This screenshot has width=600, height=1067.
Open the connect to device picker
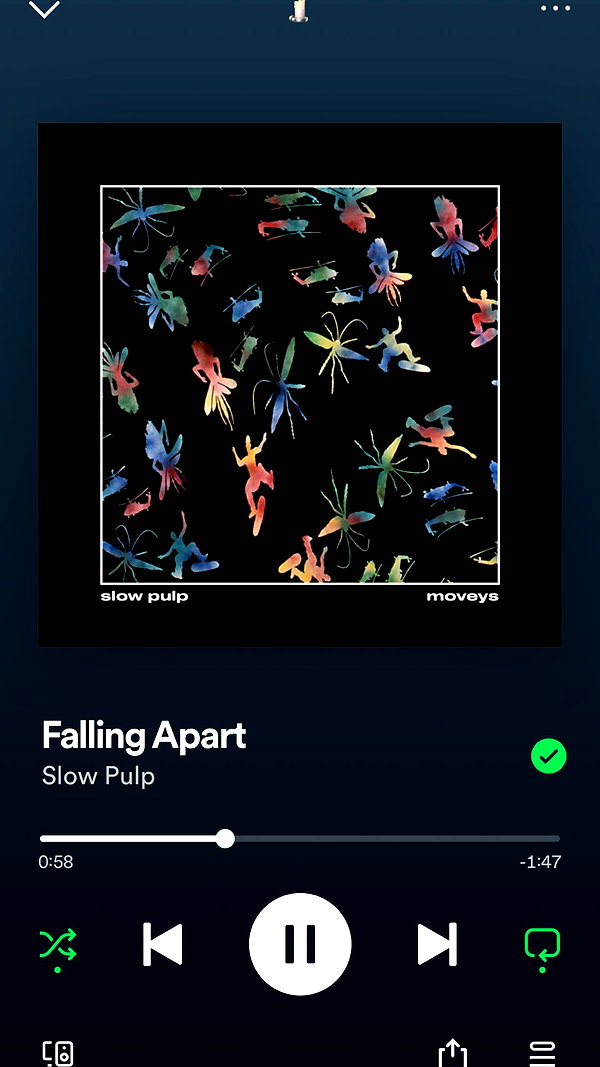click(x=58, y=1053)
